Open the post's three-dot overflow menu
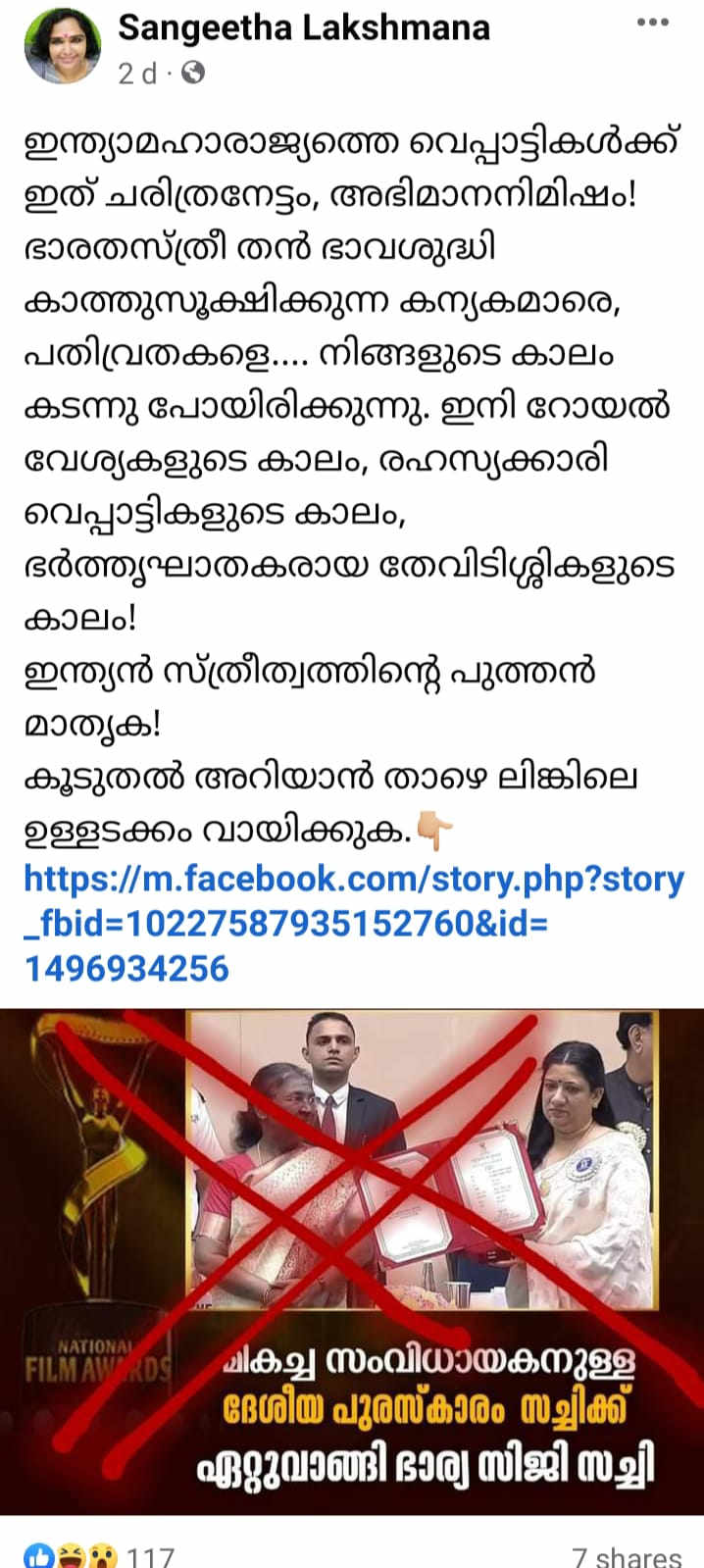This screenshot has height=1568, width=704. tap(652, 23)
